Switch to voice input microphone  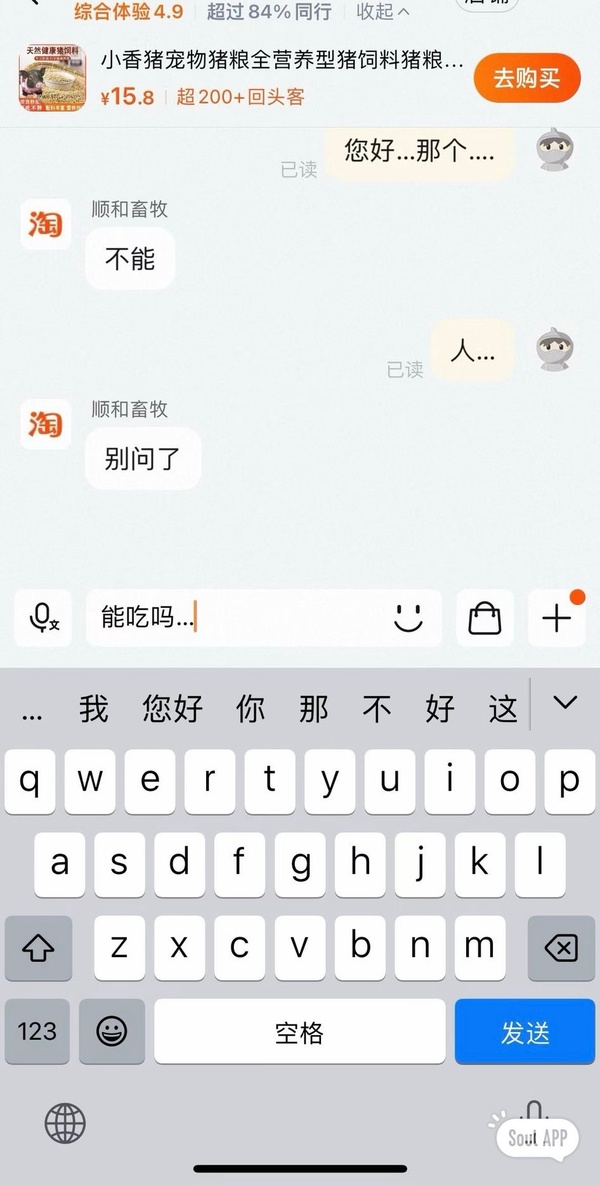tap(44, 618)
